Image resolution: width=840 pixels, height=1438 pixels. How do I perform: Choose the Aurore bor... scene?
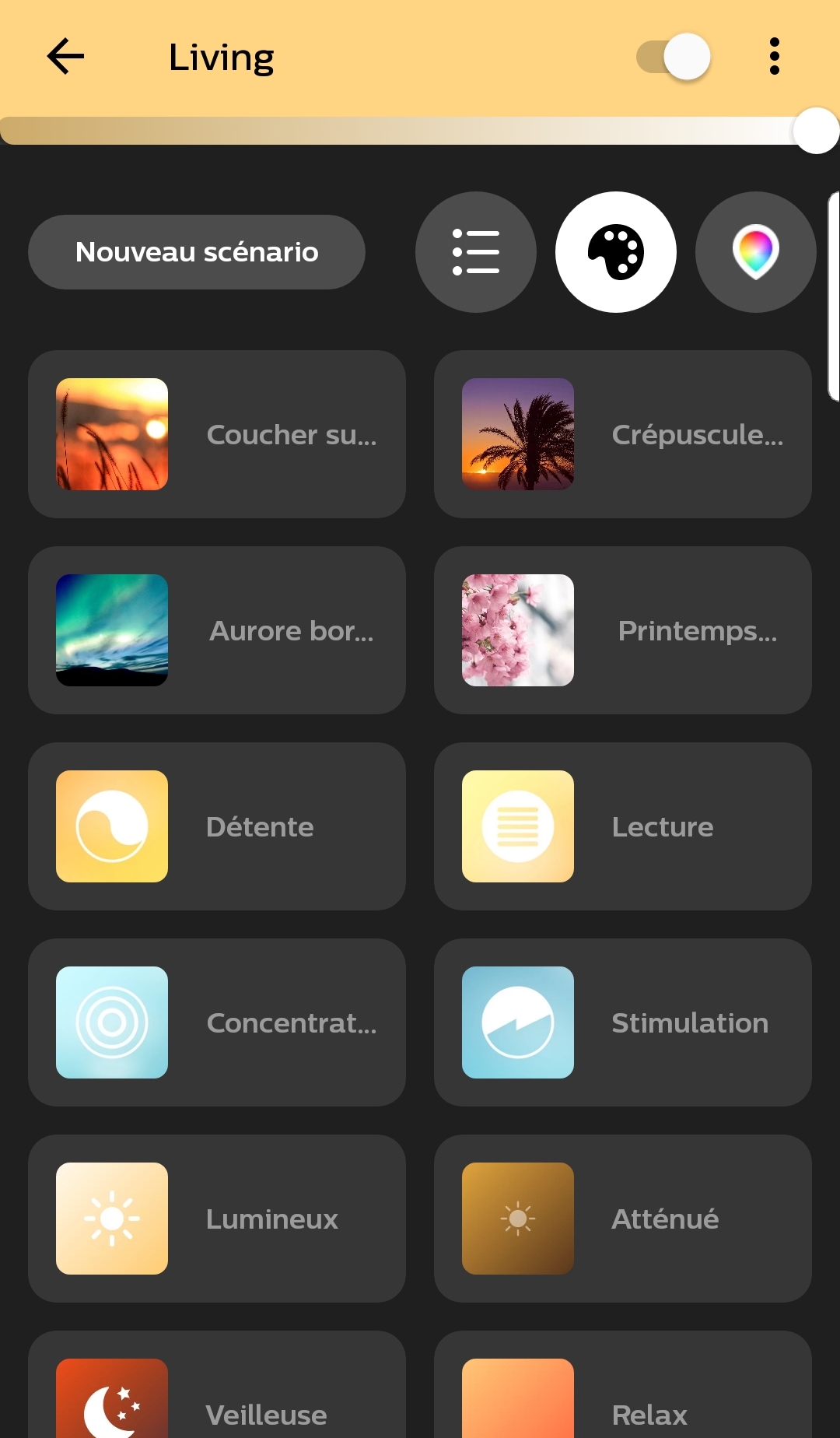(217, 630)
